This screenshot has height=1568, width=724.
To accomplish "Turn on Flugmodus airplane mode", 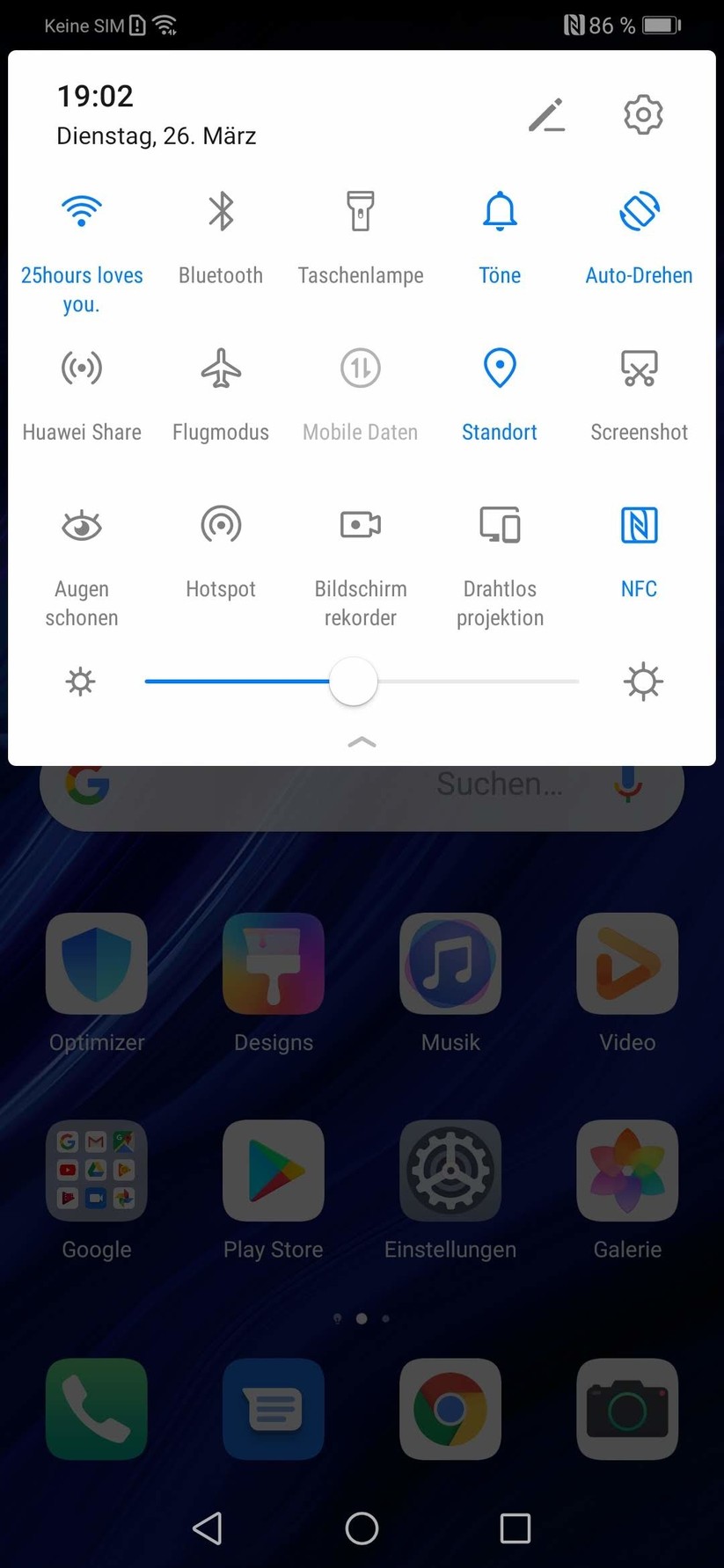I will 221,368.
